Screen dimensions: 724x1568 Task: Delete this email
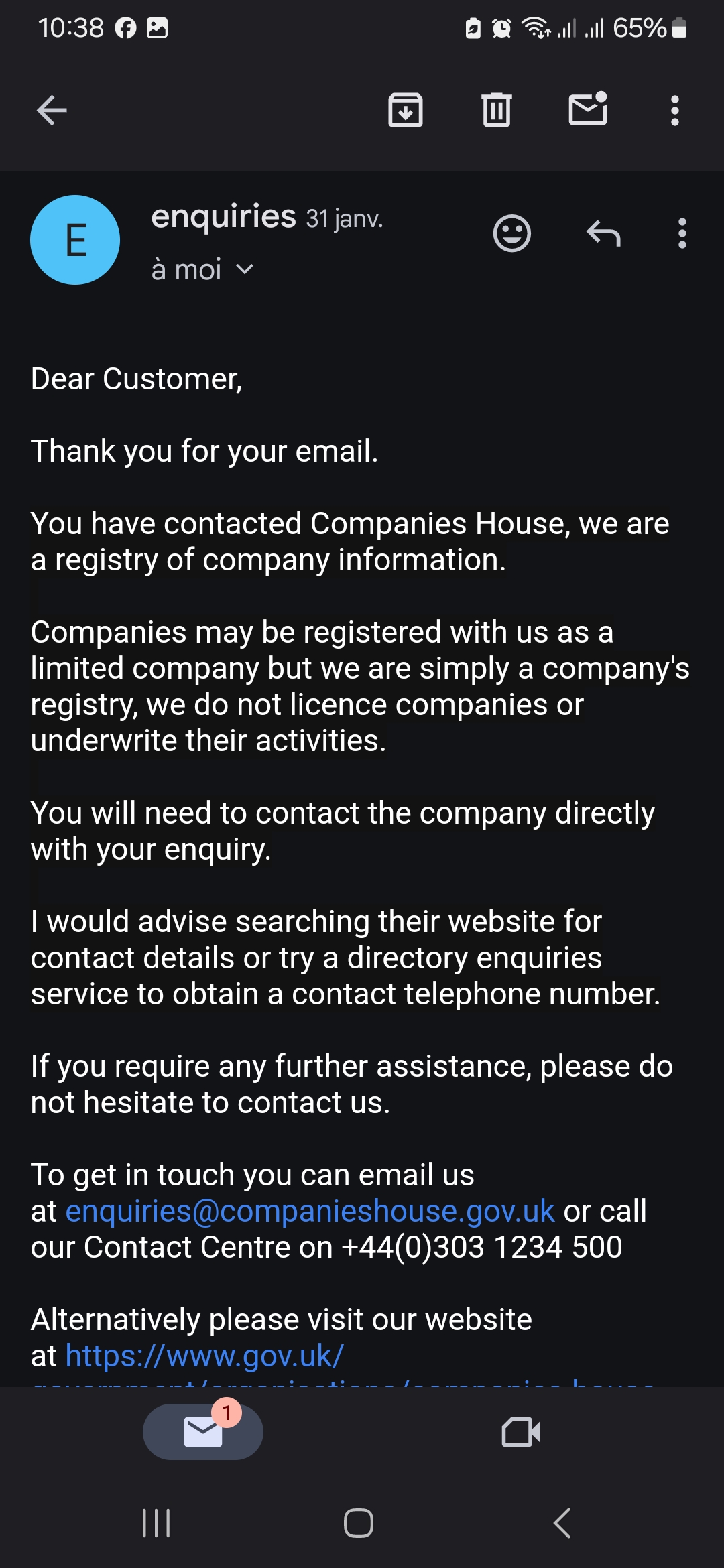[x=496, y=110]
